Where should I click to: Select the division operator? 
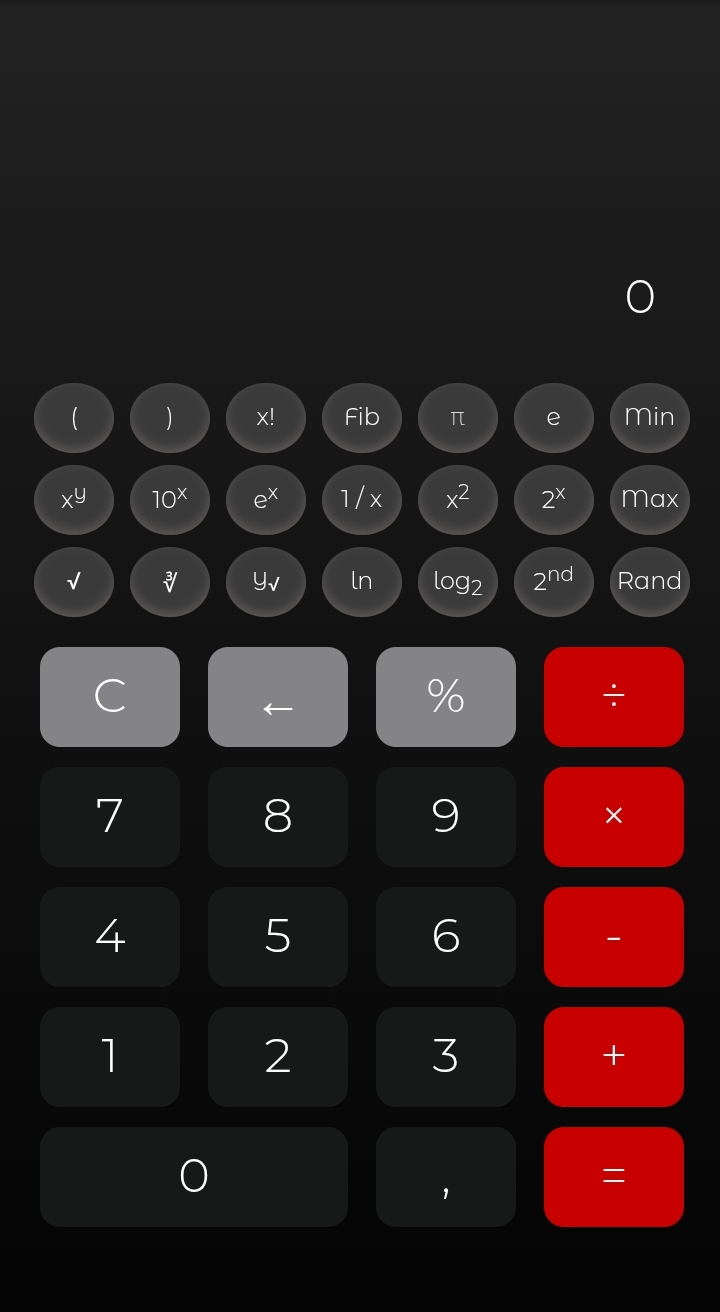[x=614, y=697]
